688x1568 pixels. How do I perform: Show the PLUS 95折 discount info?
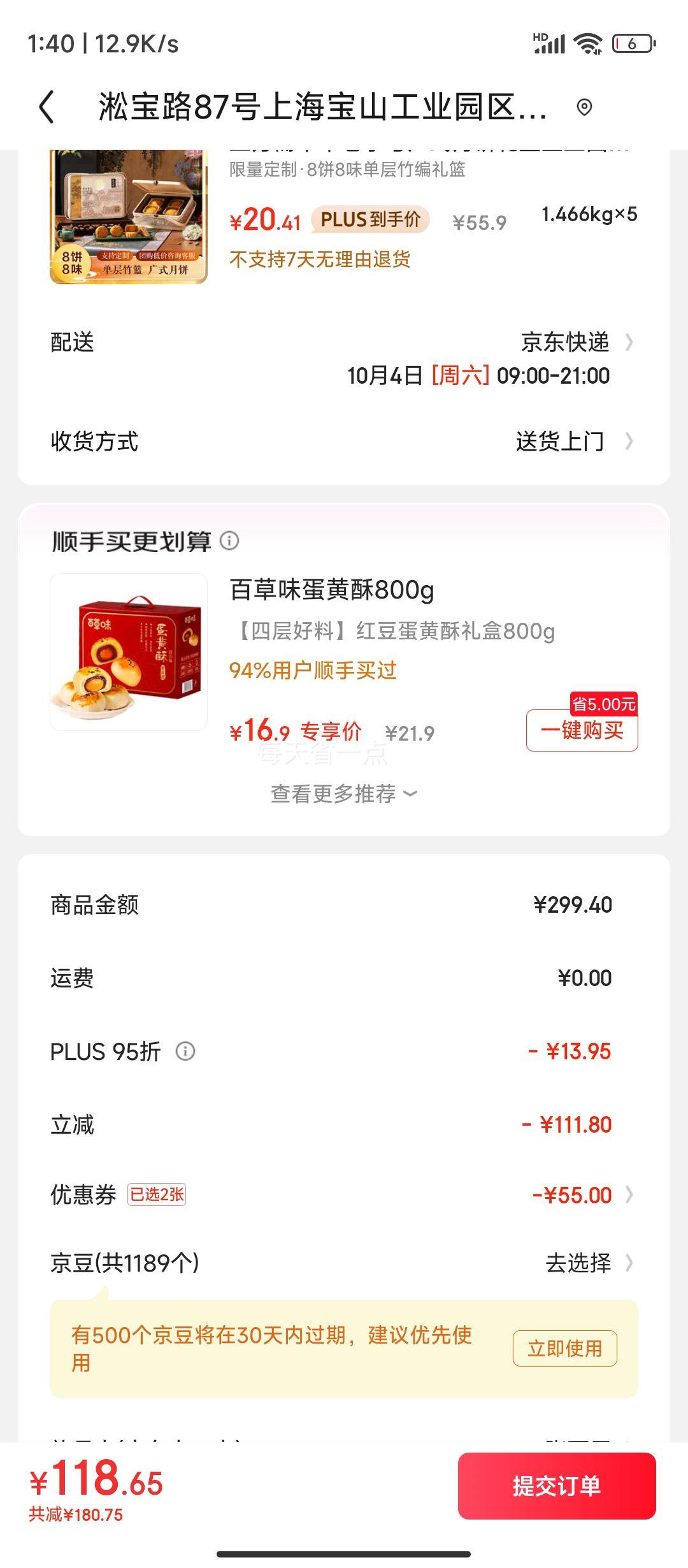185,1051
